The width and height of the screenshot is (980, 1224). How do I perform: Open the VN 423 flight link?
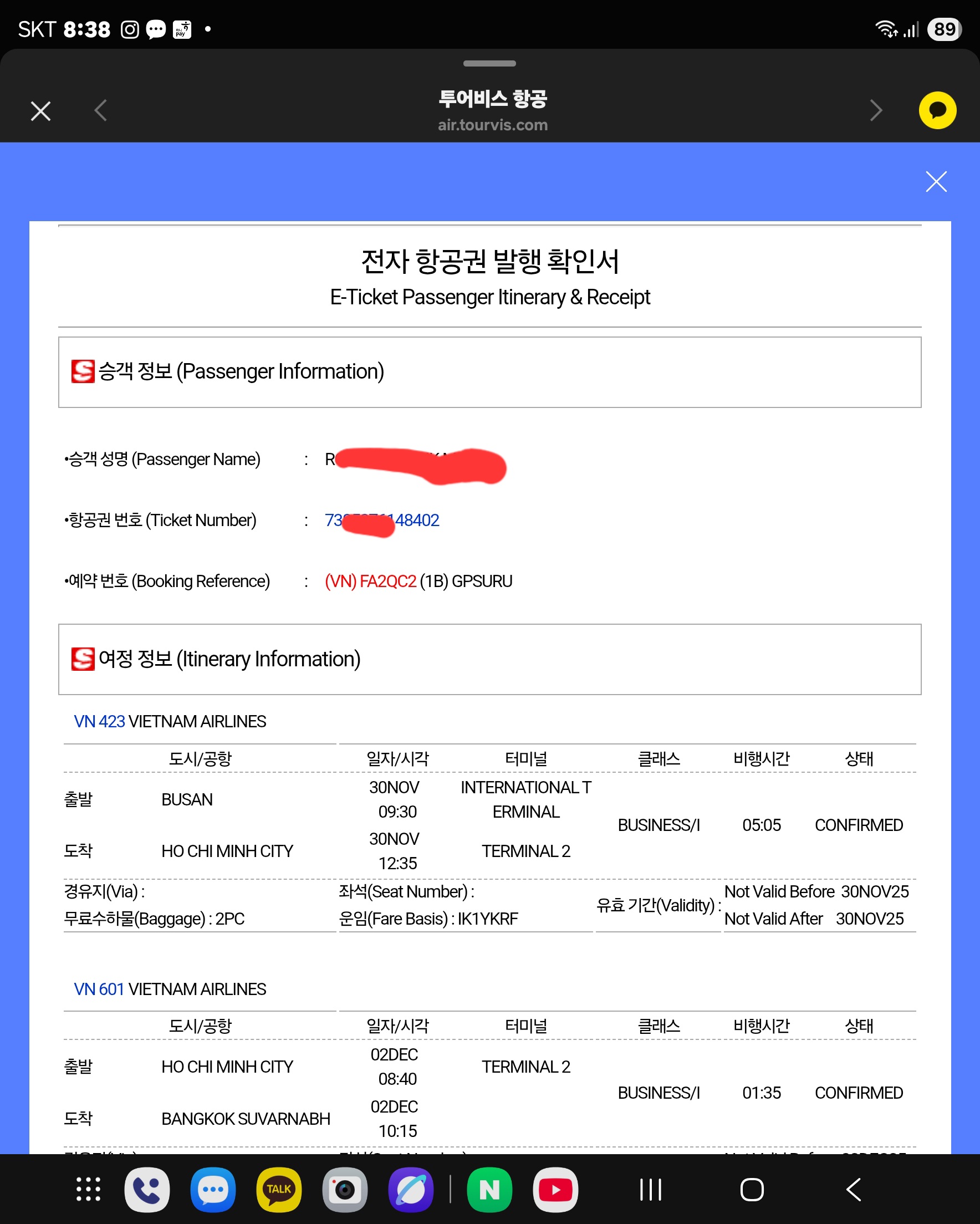coord(99,722)
